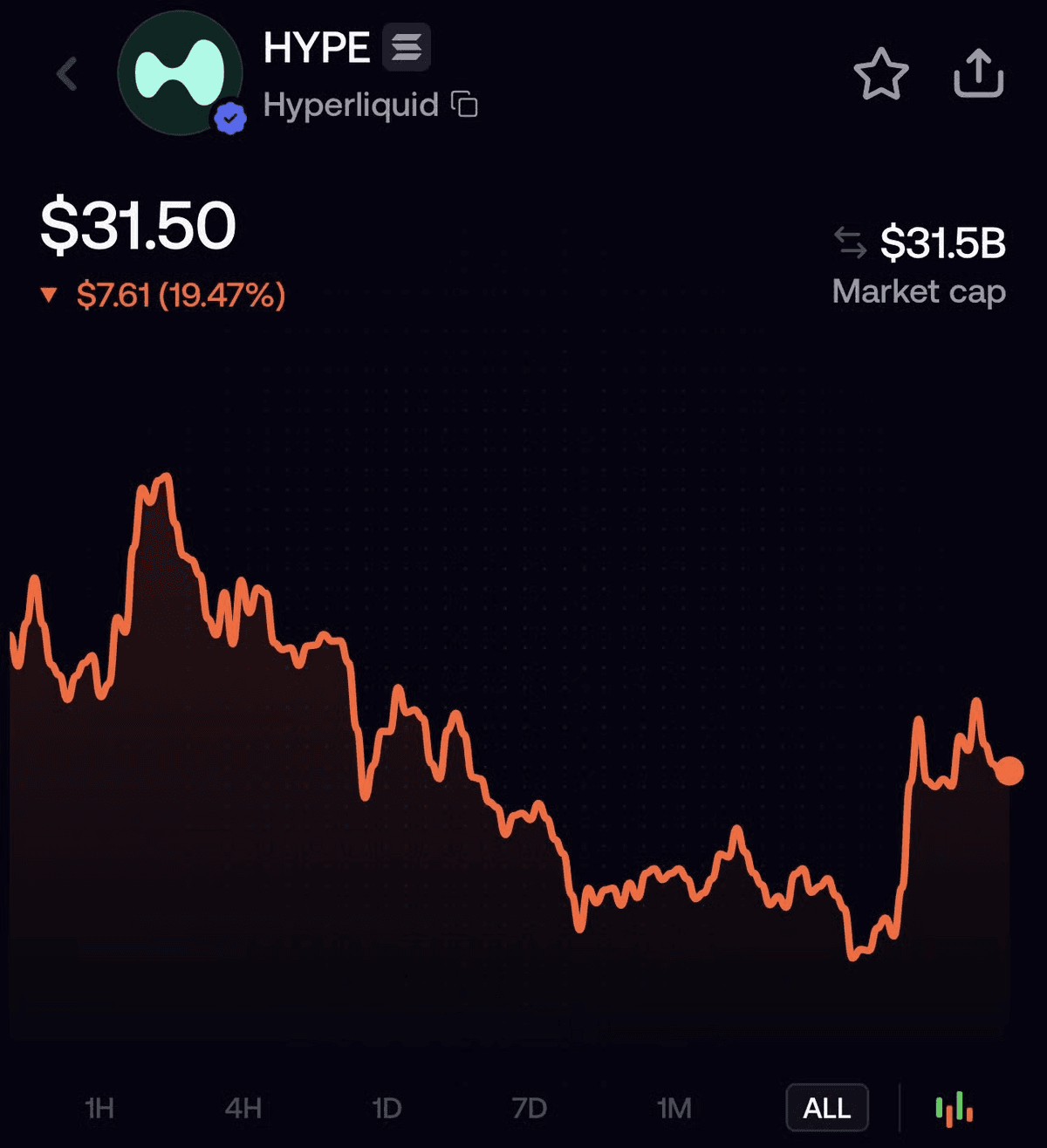Click the conversion arrows beside market cap

coord(849,242)
